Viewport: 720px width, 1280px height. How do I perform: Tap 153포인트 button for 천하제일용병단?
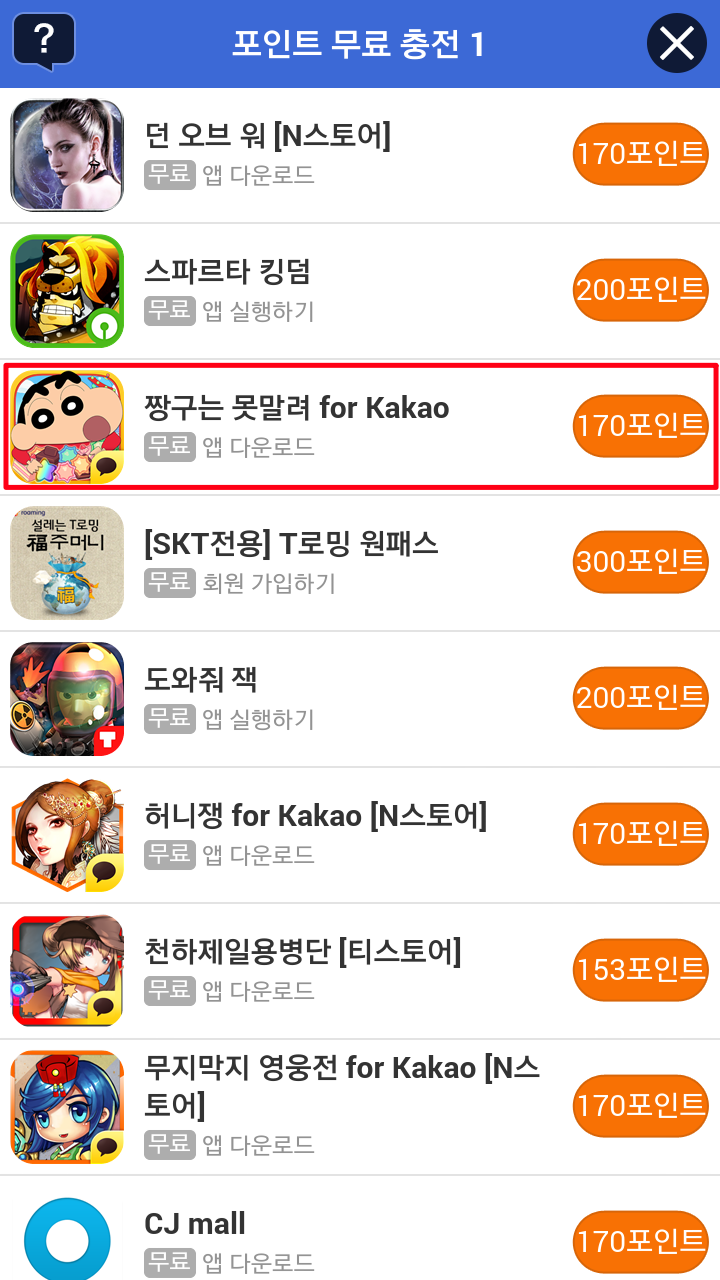[x=640, y=970]
